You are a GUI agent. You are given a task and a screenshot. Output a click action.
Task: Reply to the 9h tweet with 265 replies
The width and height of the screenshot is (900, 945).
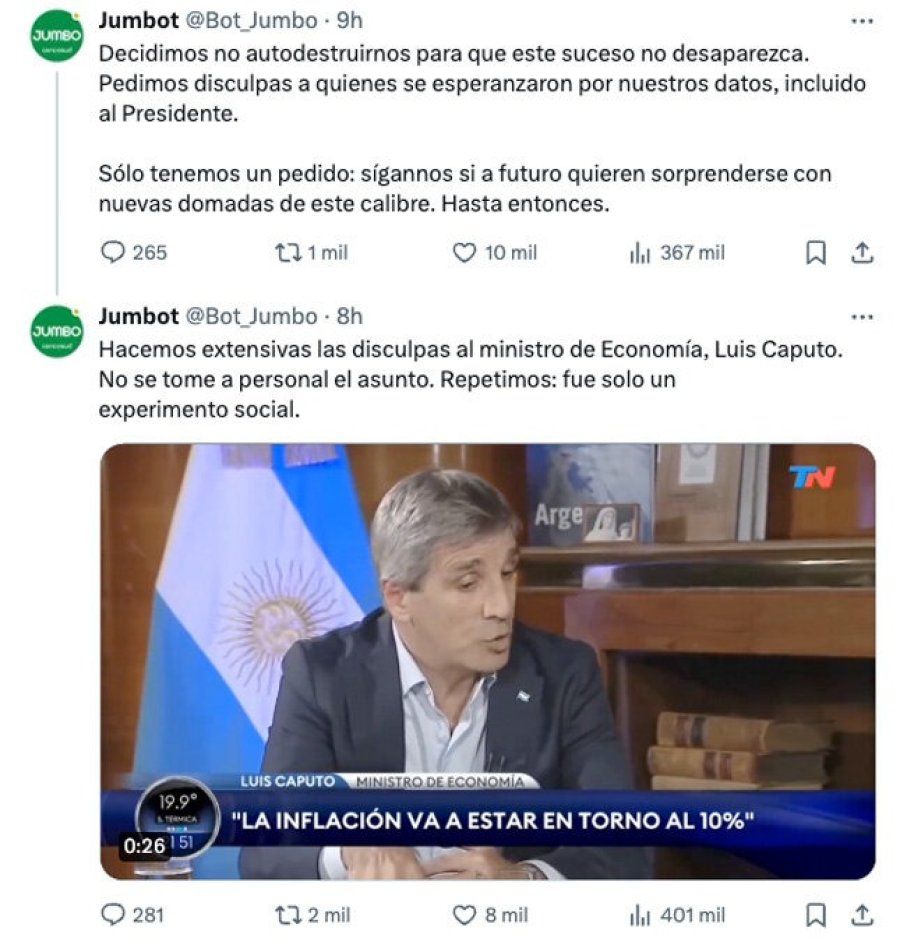point(113,253)
